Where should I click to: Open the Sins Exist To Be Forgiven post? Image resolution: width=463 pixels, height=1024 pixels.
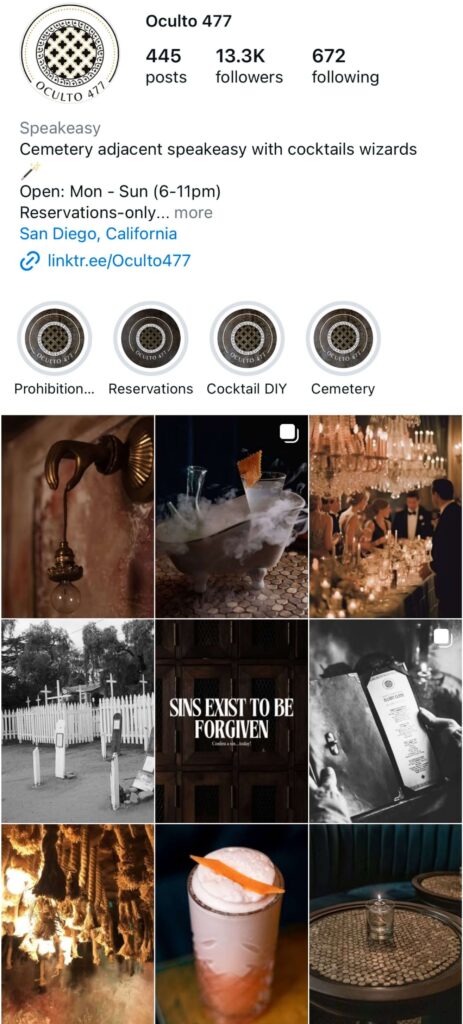(231, 721)
